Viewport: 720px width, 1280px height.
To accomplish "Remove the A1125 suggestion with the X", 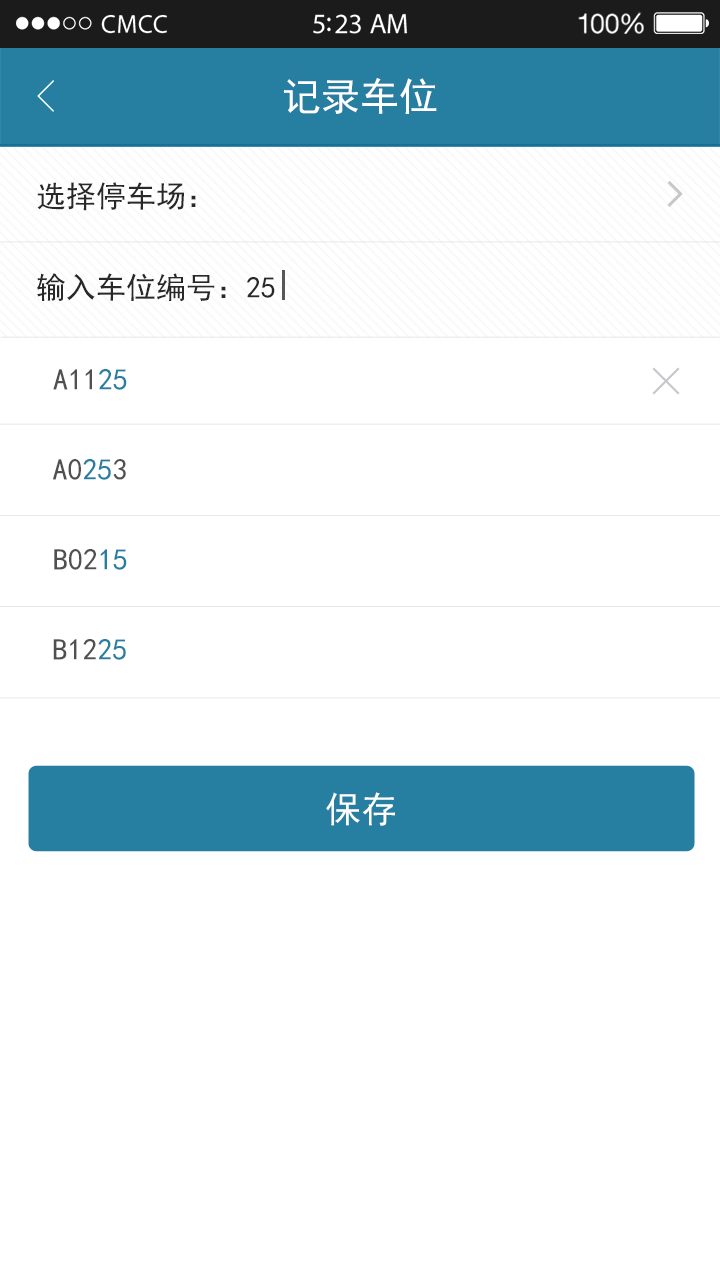I will coord(666,381).
